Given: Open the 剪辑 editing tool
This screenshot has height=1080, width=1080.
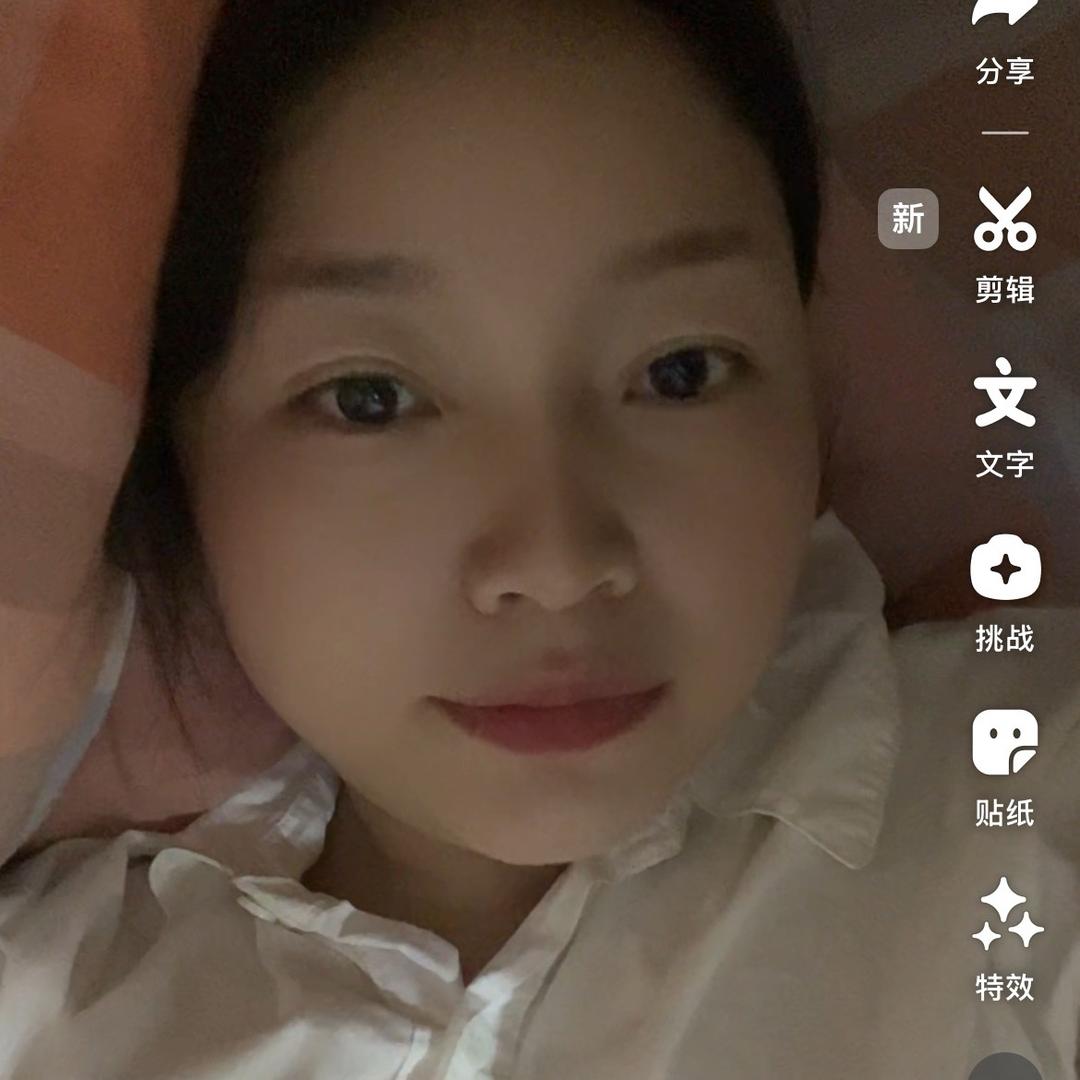Looking at the screenshot, I should [1005, 222].
